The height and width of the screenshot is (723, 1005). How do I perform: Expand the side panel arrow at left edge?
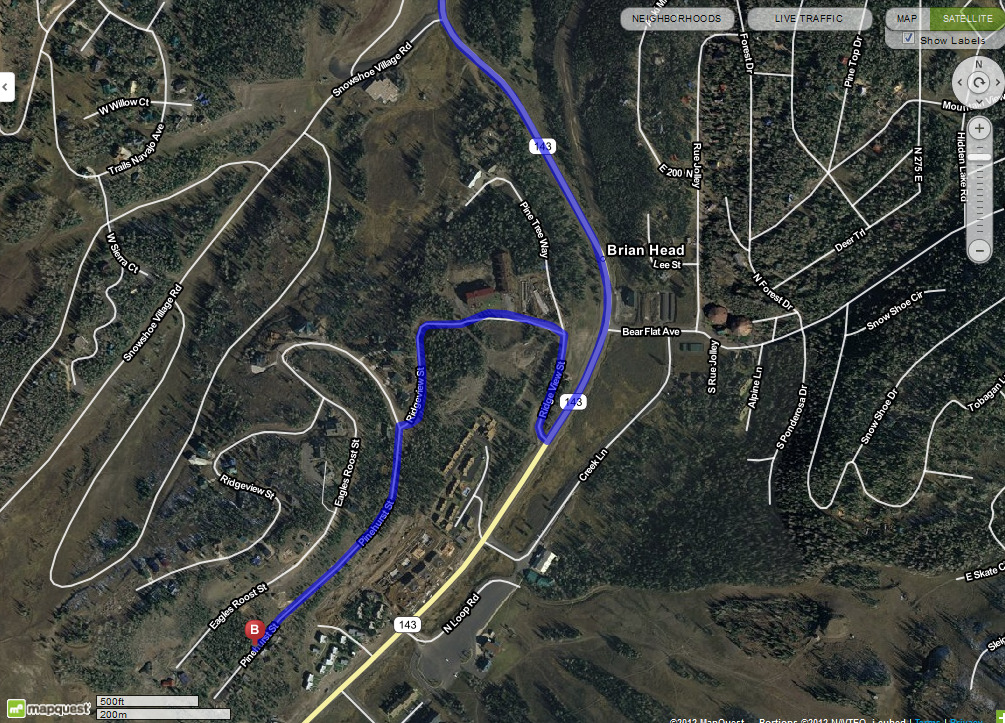[x=5, y=87]
